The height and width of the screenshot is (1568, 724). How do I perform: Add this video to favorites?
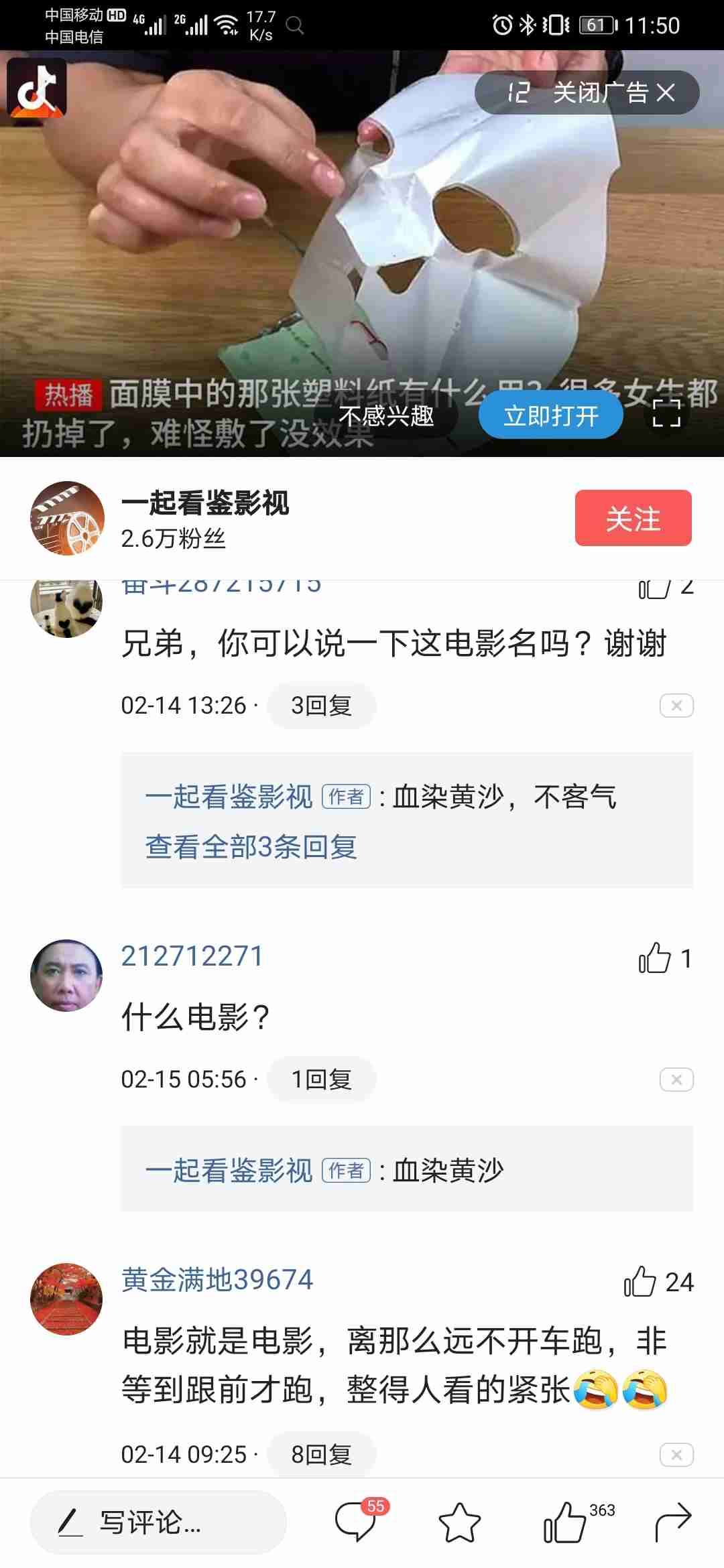coord(460,1522)
